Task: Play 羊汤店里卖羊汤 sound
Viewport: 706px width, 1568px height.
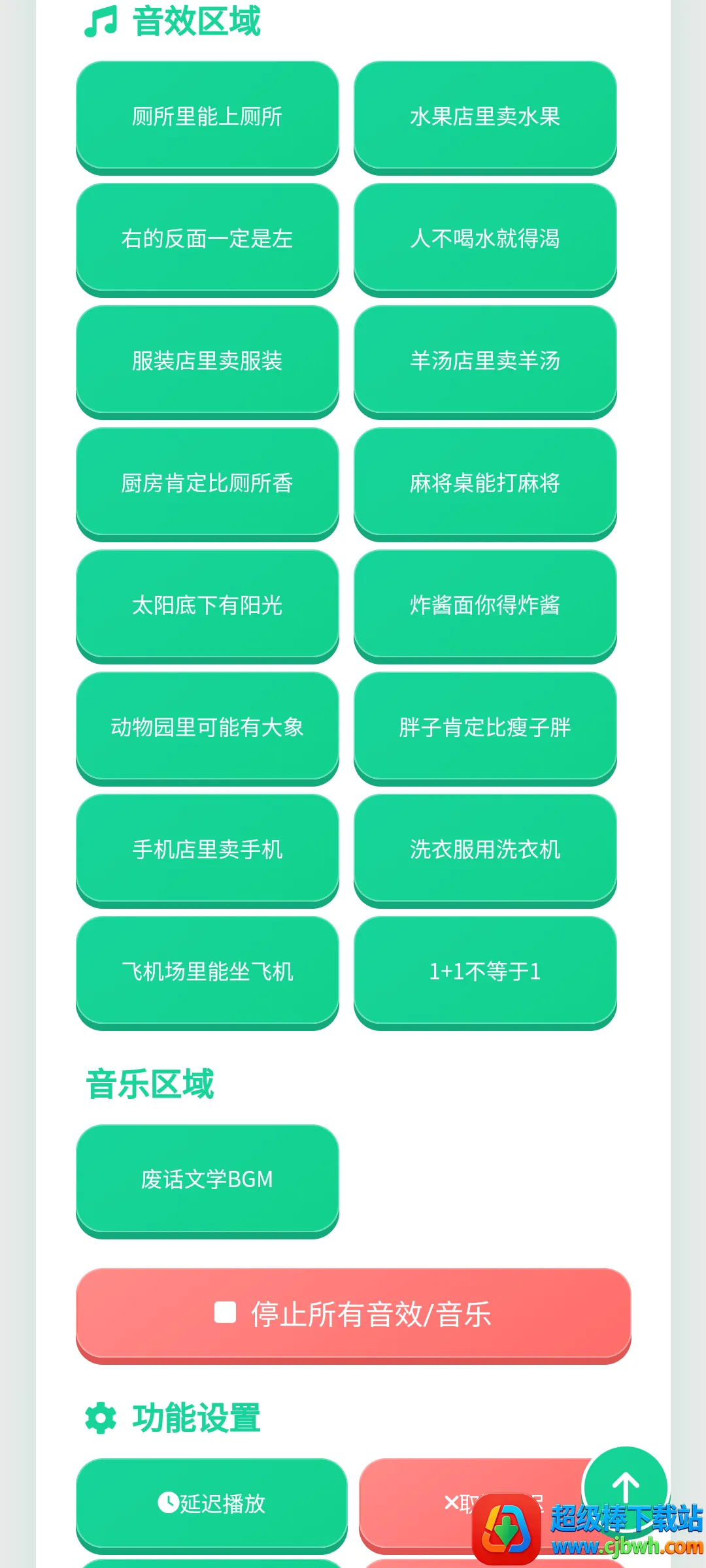Action: click(x=485, y=361)
